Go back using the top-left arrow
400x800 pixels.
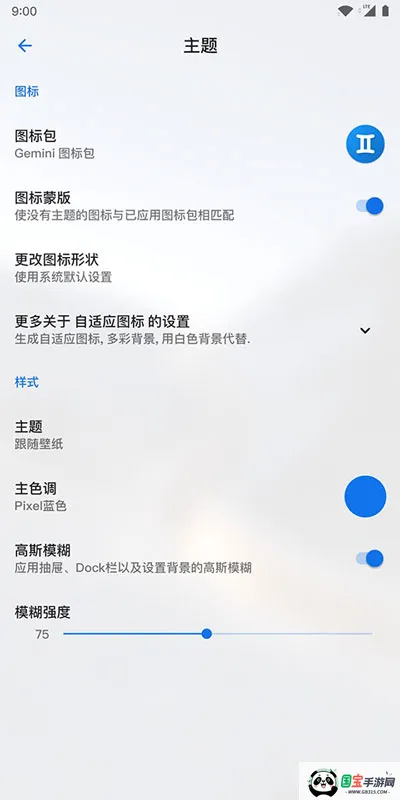[x=24, y=46]
